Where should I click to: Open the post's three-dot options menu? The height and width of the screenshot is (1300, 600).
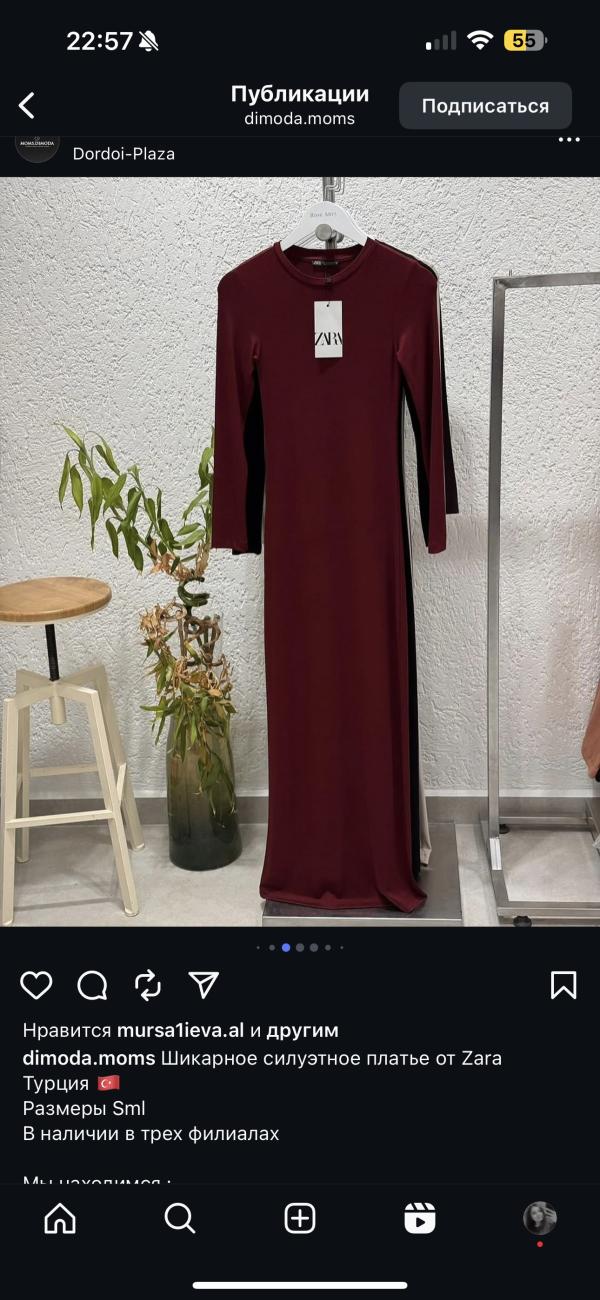coord(569,140)
